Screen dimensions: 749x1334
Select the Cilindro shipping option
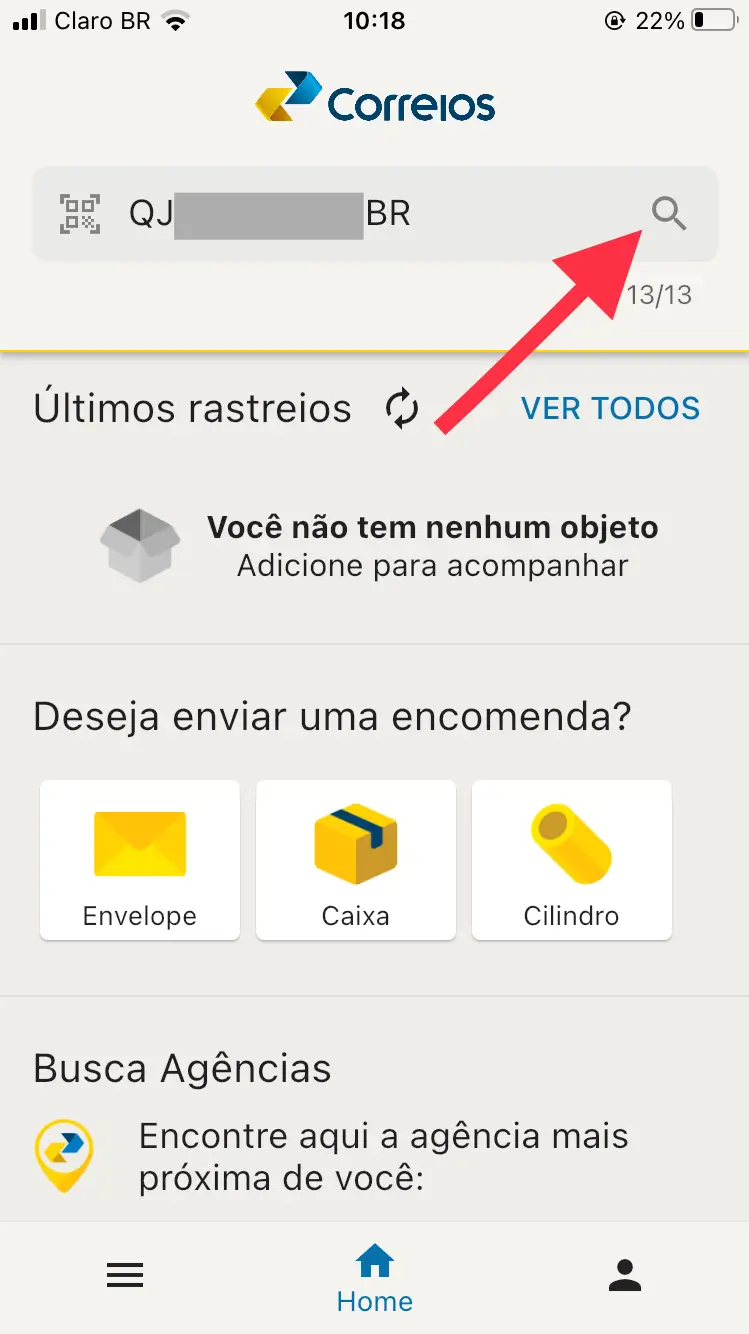click(571, 860)
